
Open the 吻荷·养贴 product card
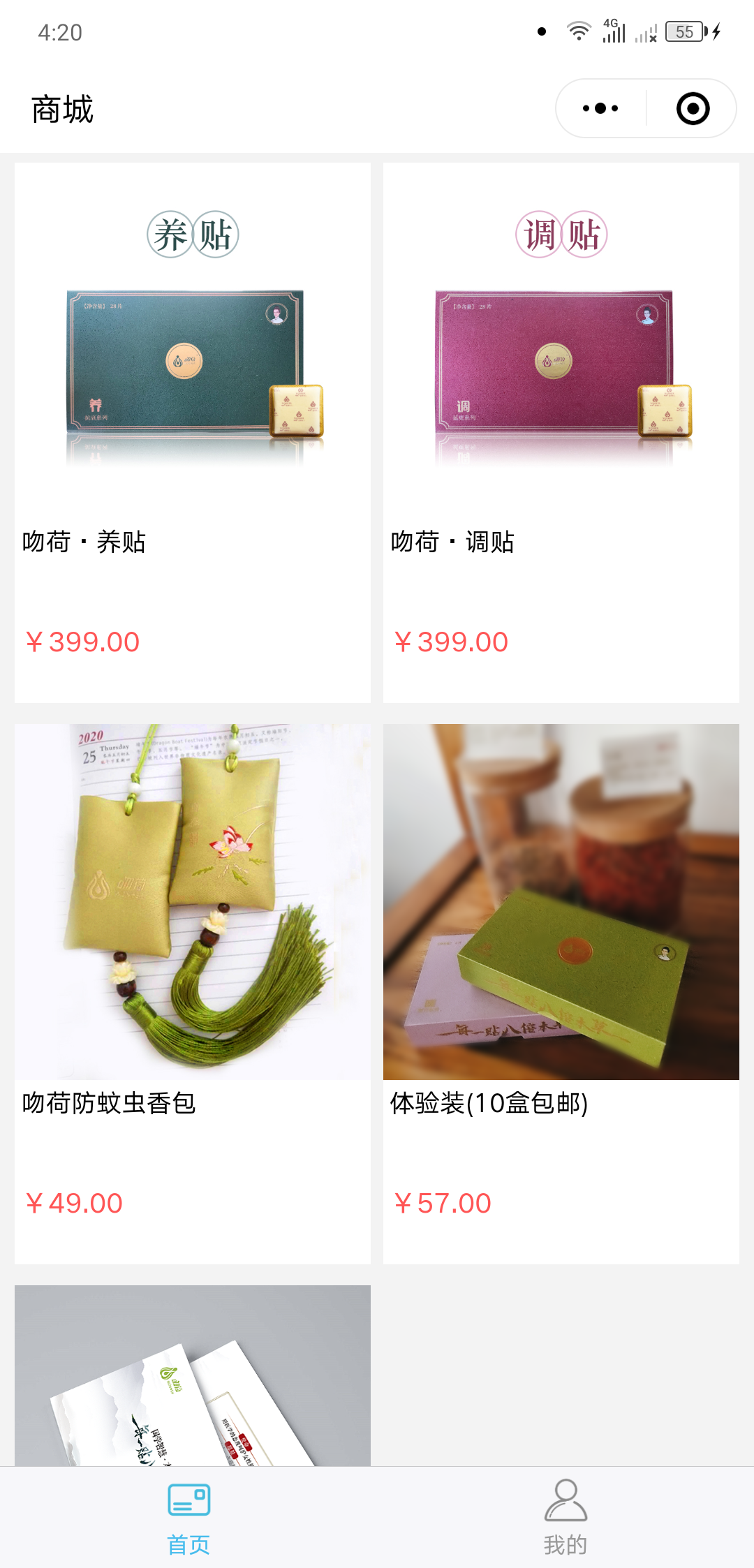tap(192, 432)
